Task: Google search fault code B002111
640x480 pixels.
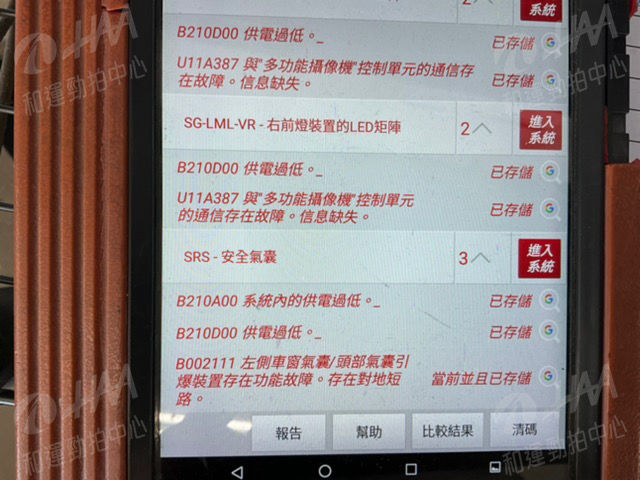Action: tap(548, 376)
